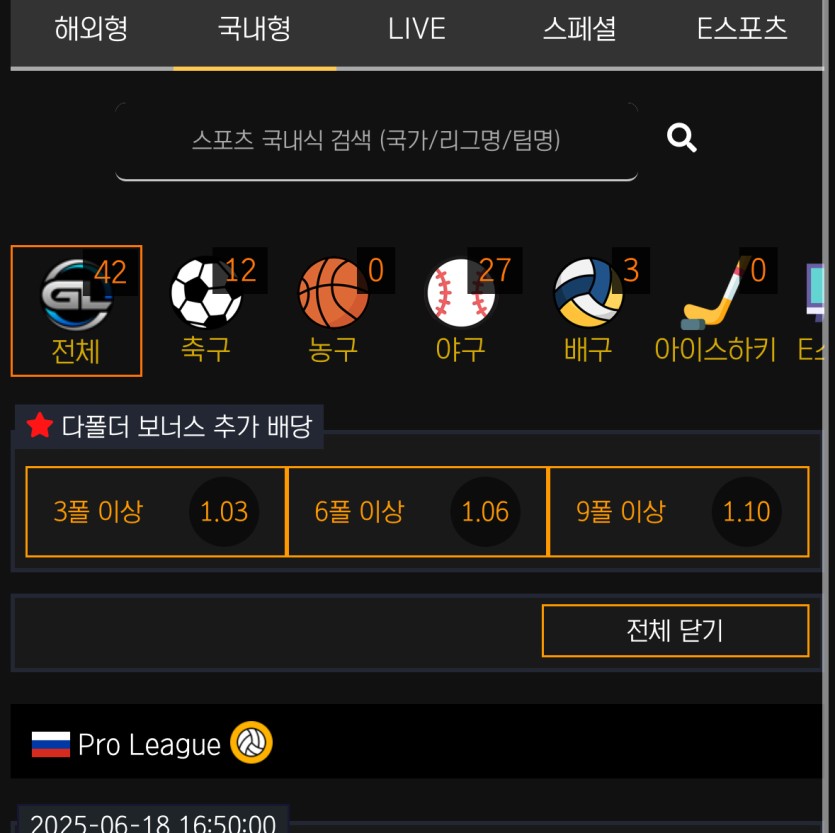Filter matches by 축구
The width and height of the screenshot is (835, 833).
[206, 309]
